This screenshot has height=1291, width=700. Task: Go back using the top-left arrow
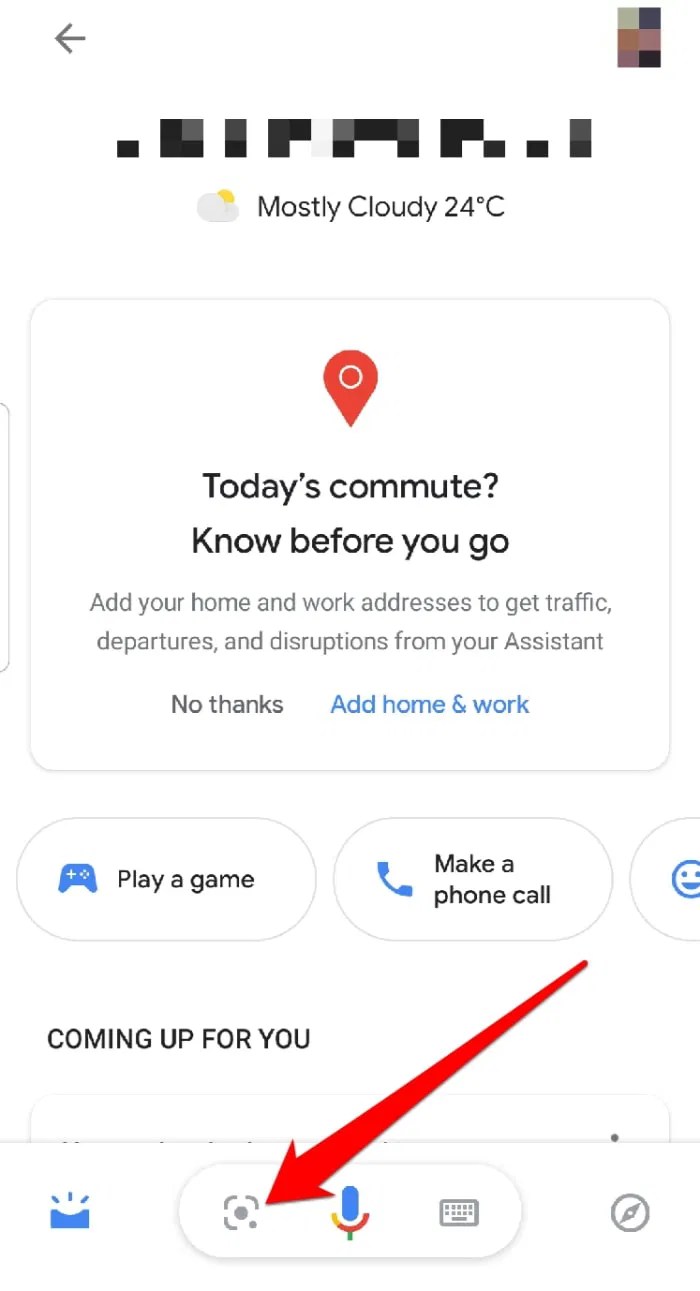pyautogui.click(x=70, y=38)
